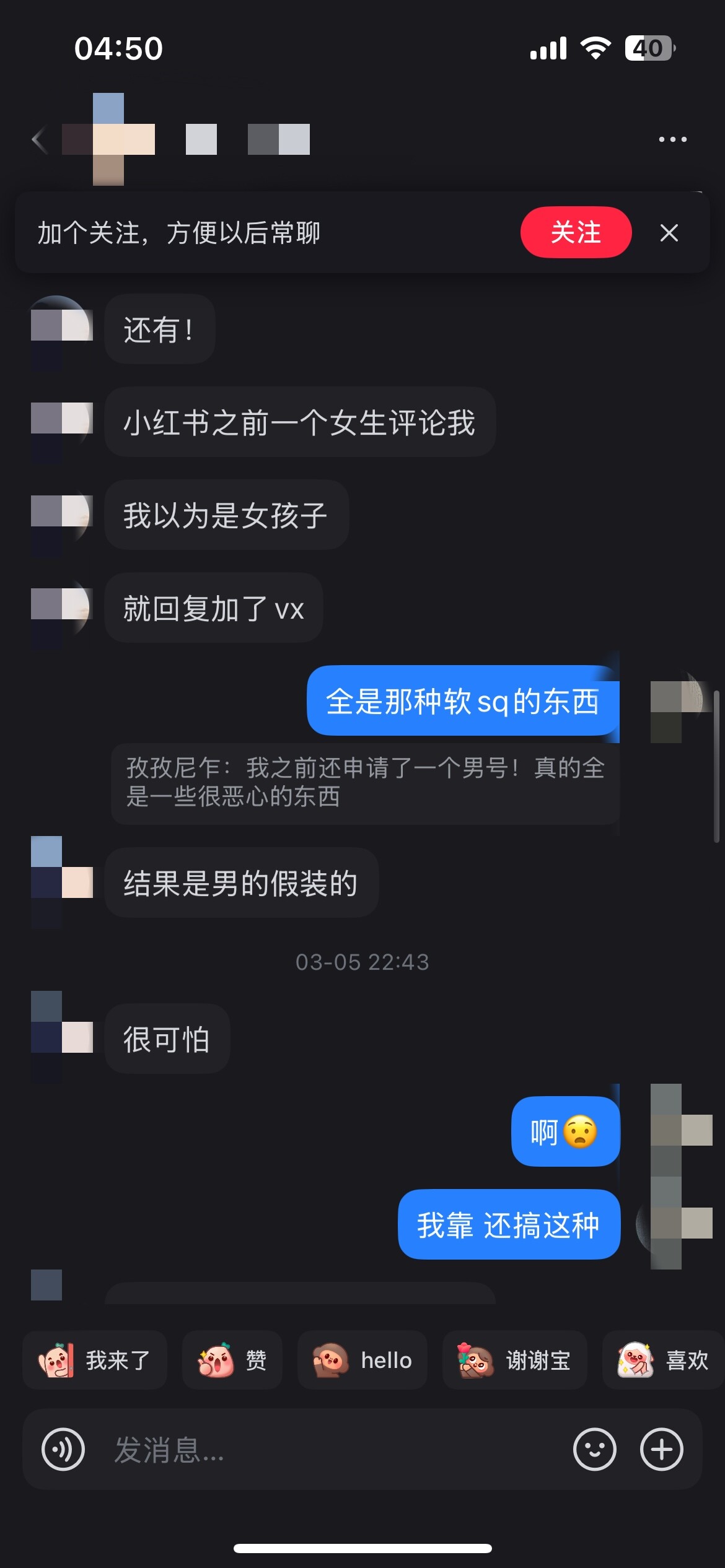Open the plus attachment menu
The height and width of the screenshot is (1568, 725).
coord(662,1450)
